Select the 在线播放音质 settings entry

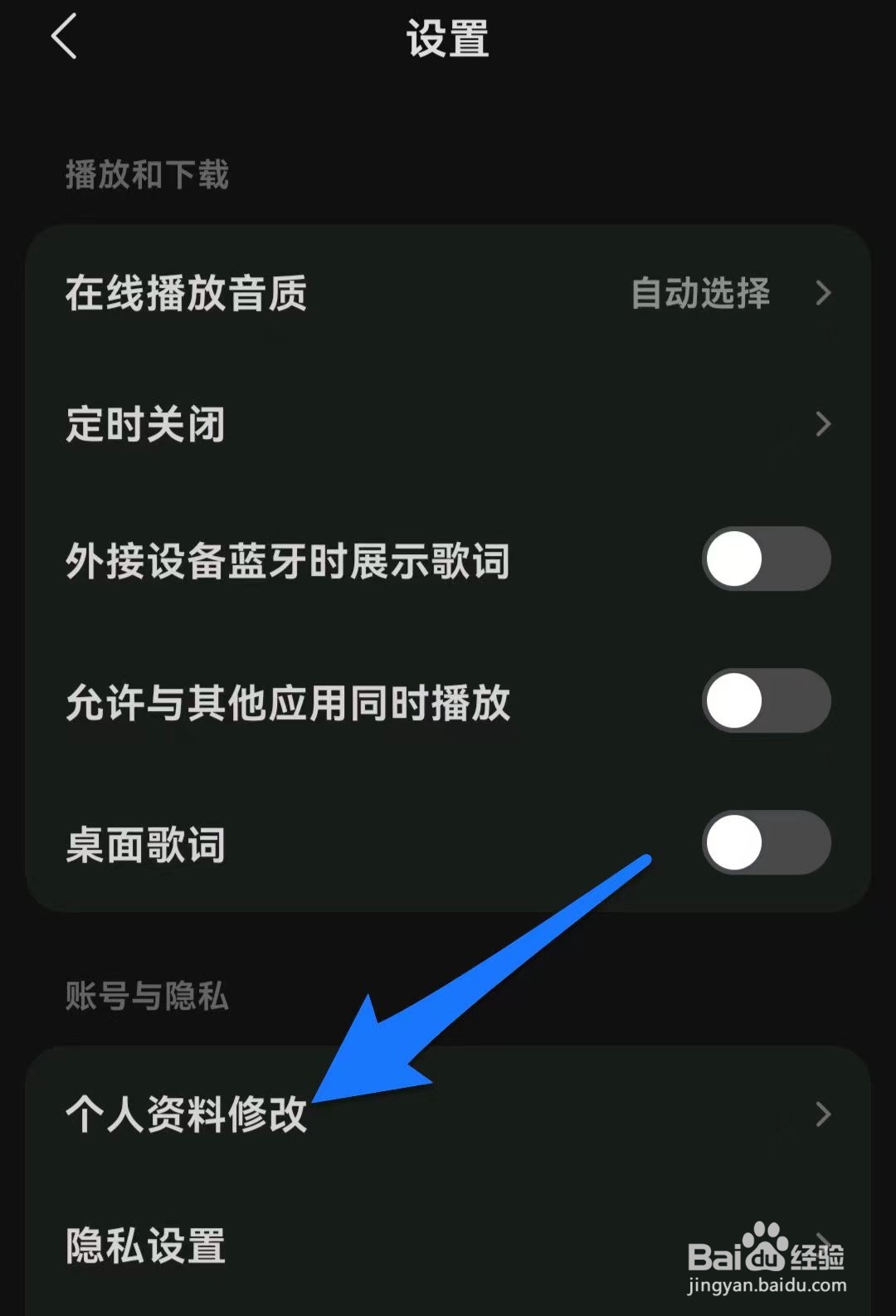click(x=187, y=295)
